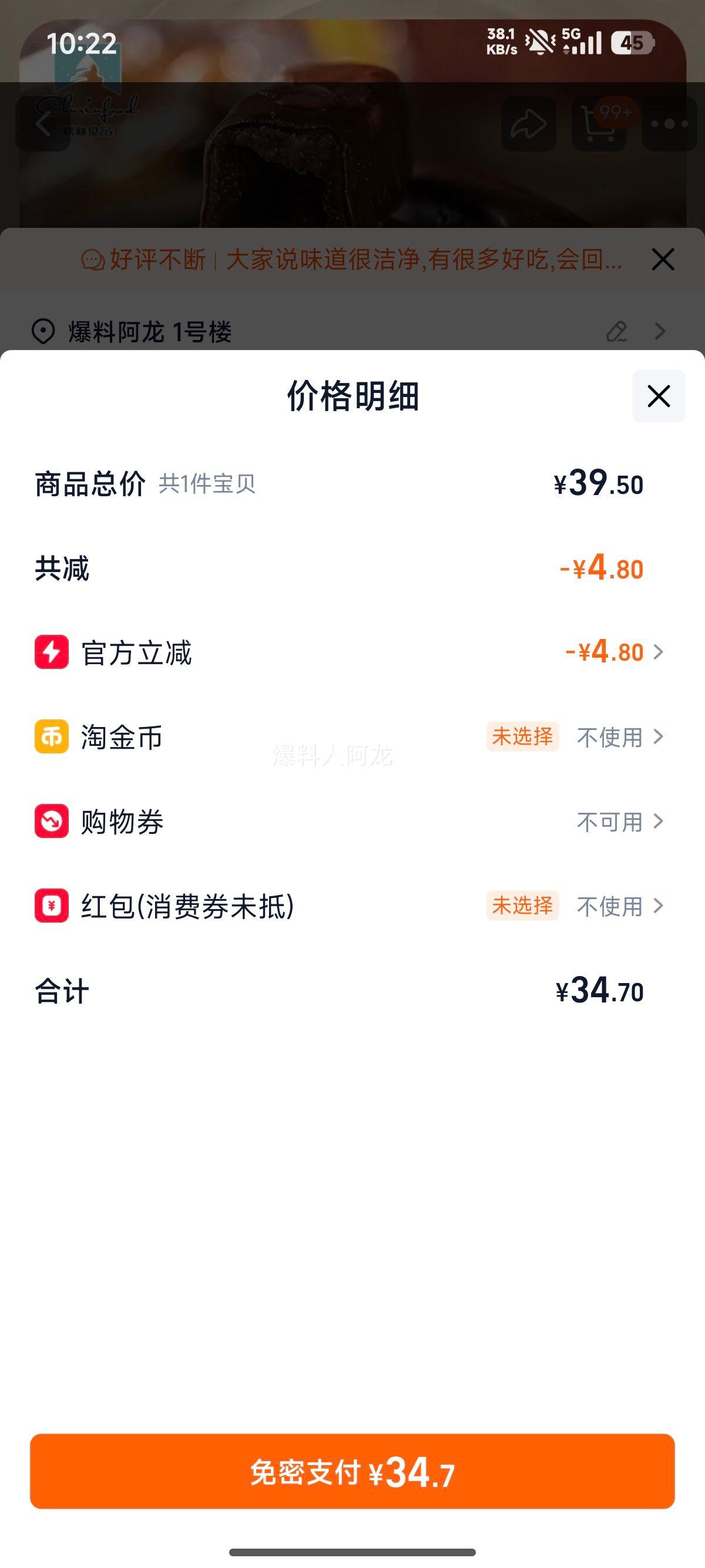The height and width of the screenshot is (1568, 705).
Task: Open the share icon at top right
Action: pyautogui.click(x=529, y=123)
